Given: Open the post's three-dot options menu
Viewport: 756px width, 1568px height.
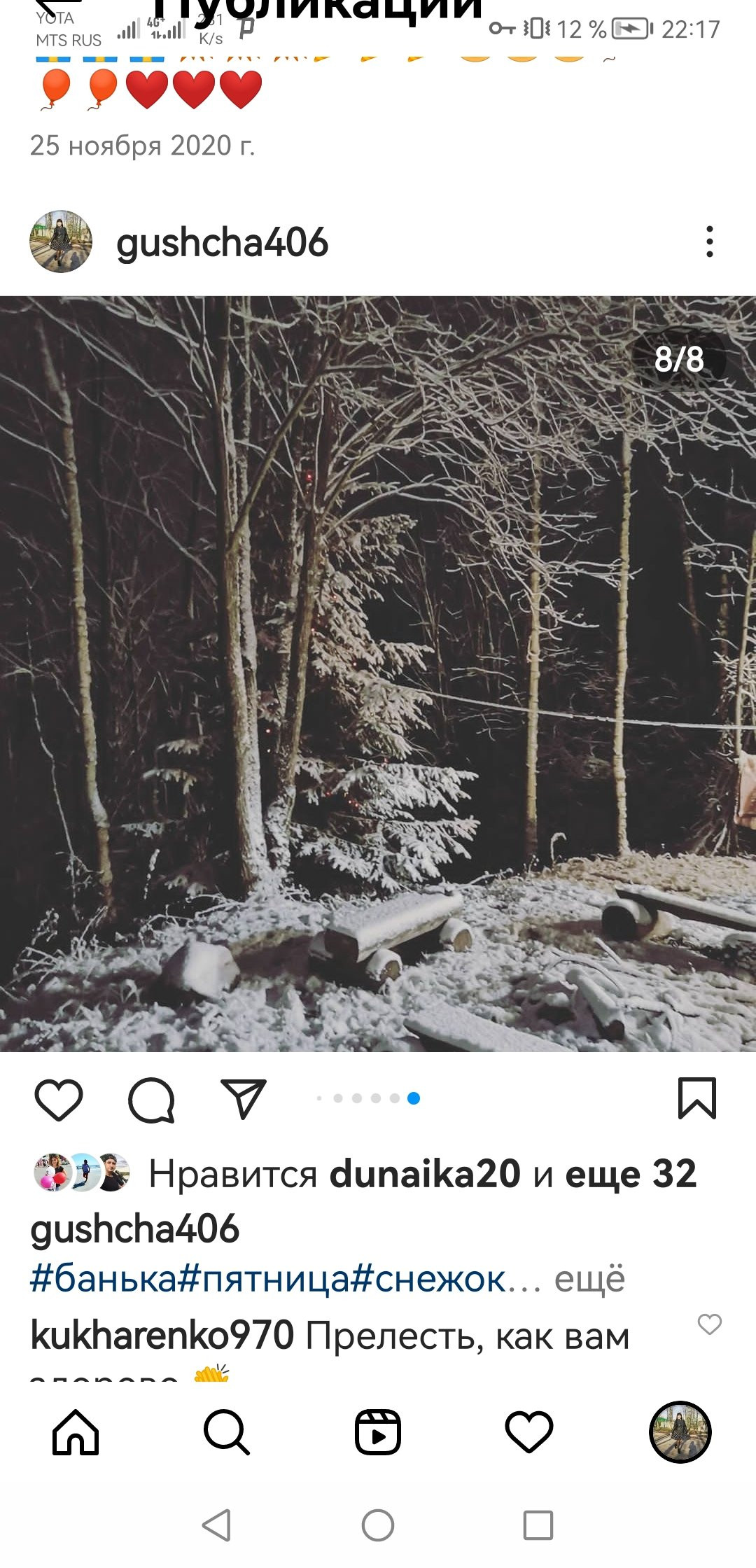Looking at the screenshot, I should pyautogui.click(x=710, y=241).
